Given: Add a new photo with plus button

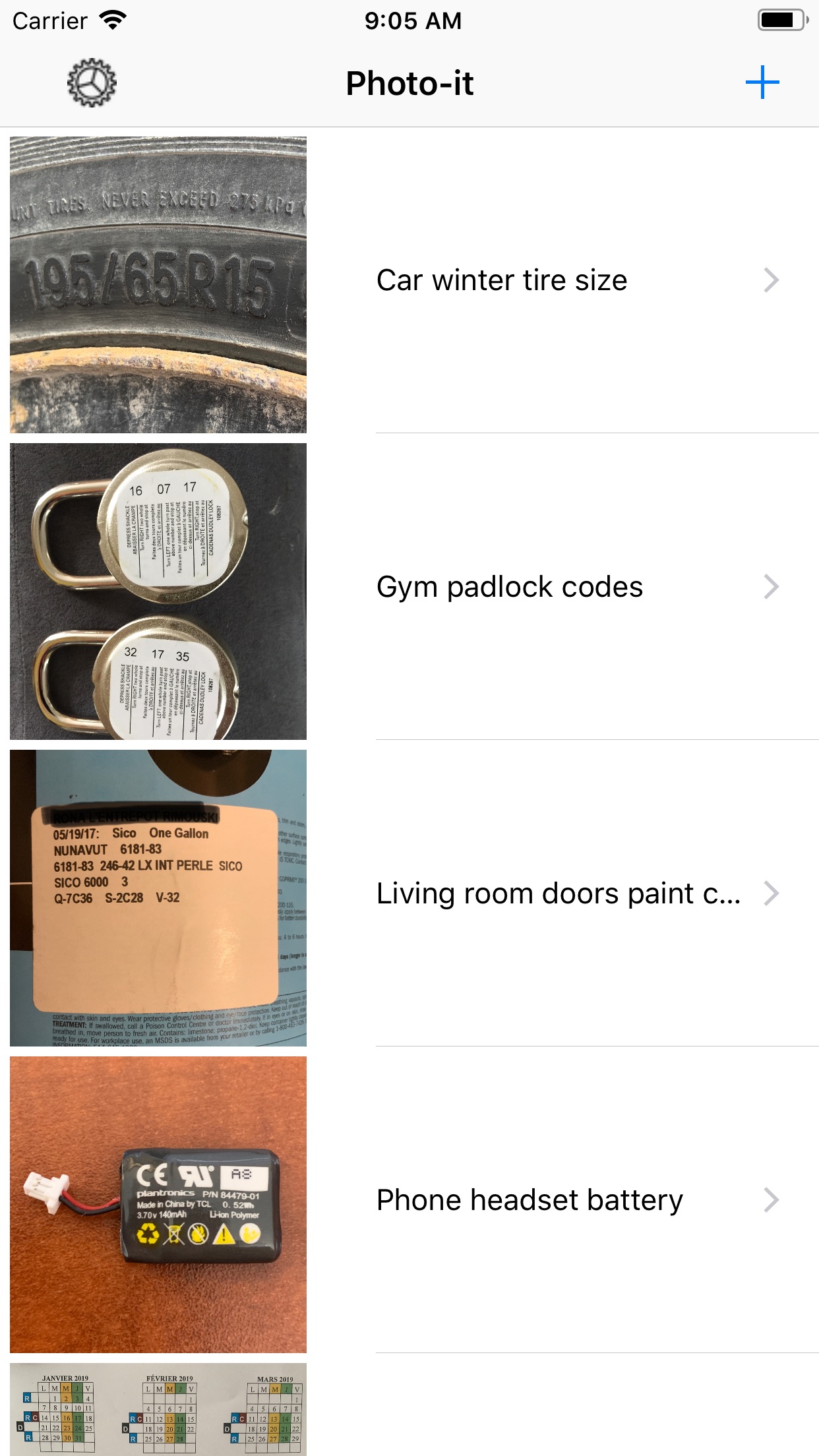Looking at the screenshot, I should [762, 82].
